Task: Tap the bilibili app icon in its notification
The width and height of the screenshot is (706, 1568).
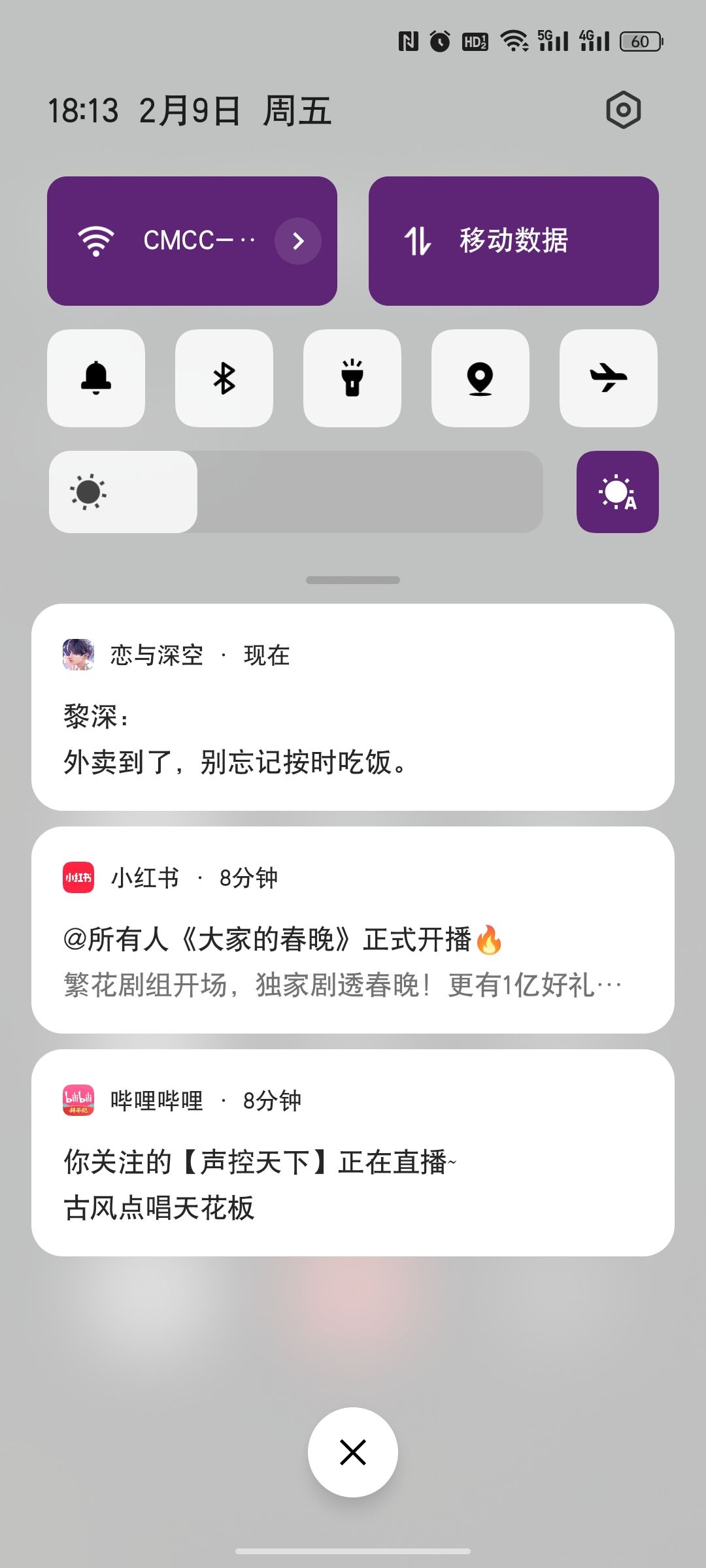Action: pyautogui.click(x=78, y=1101)
